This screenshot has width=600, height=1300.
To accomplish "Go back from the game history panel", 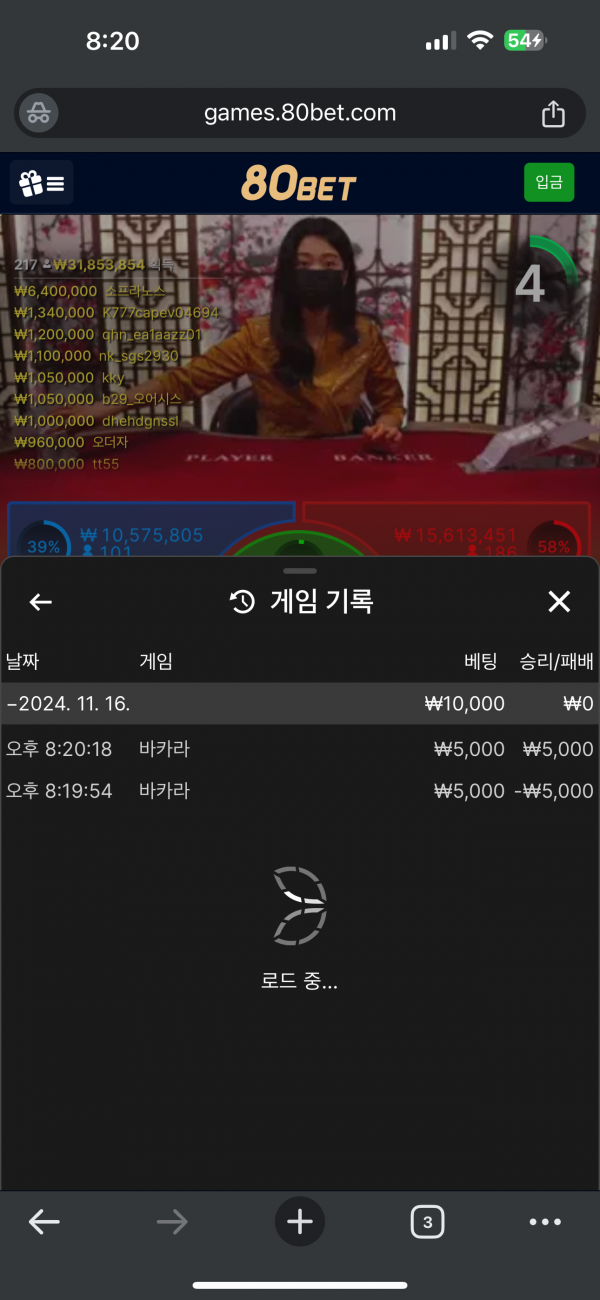I will tap(40, 601).
